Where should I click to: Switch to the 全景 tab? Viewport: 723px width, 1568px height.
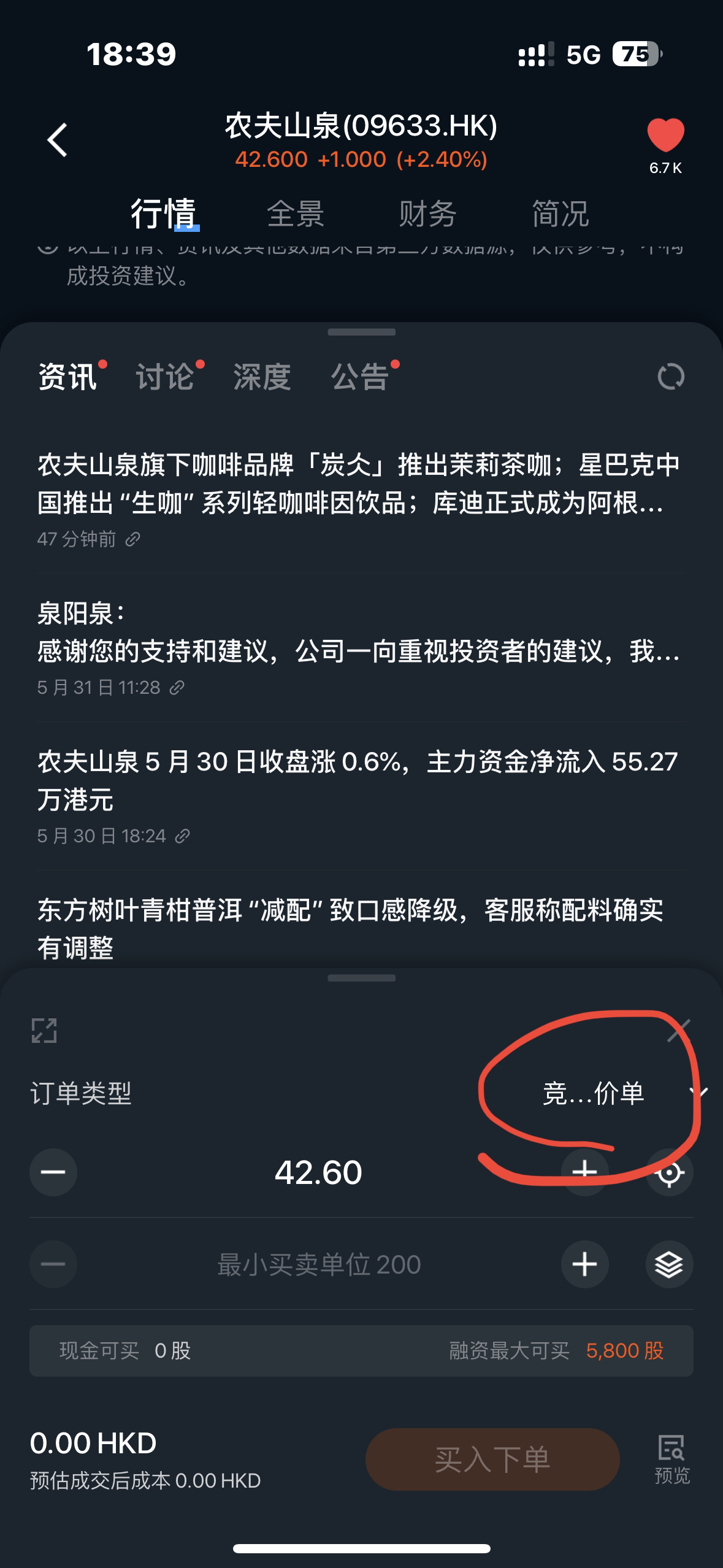pos(296,214)
